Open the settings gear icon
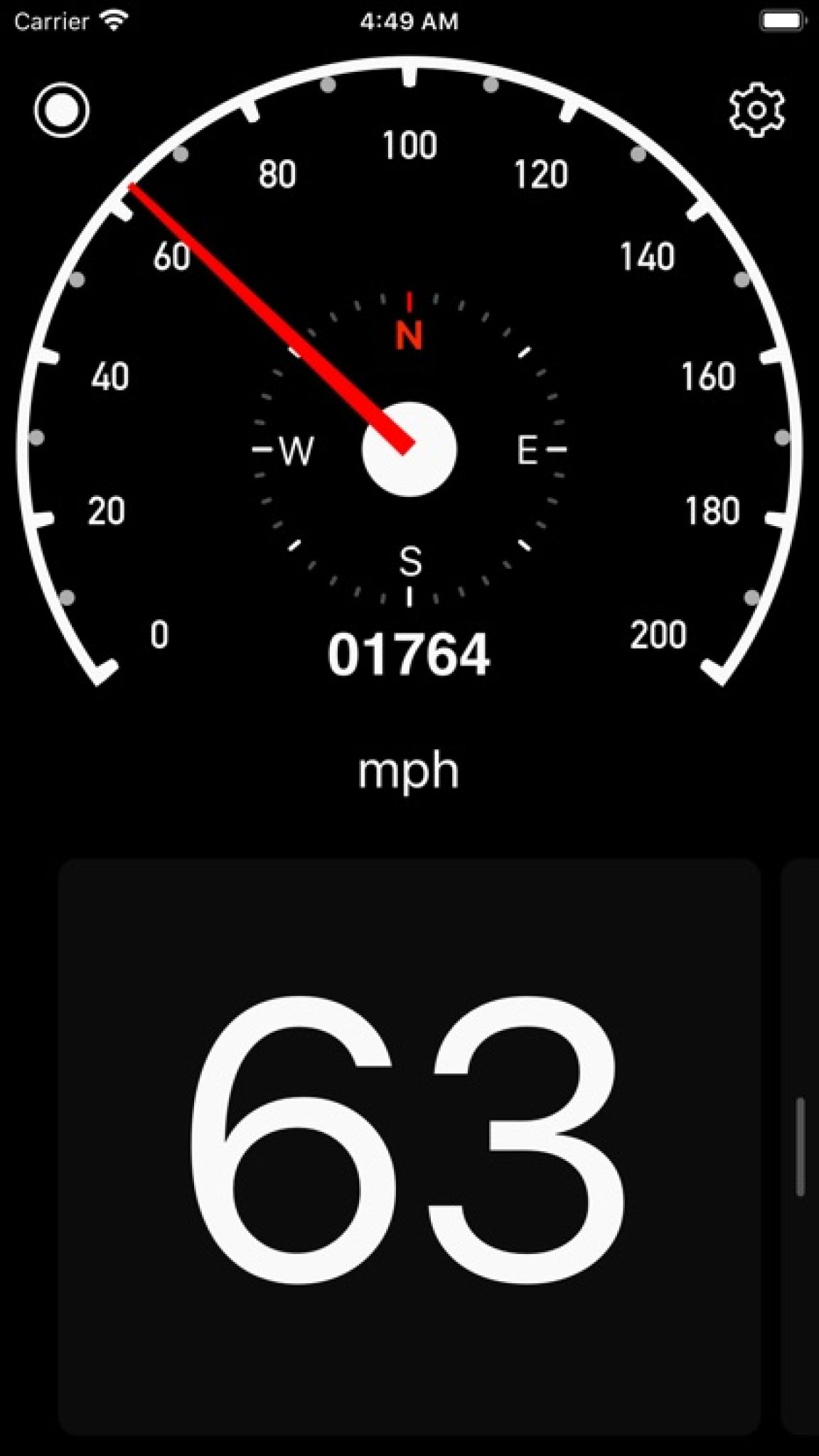 click(755, 112)
